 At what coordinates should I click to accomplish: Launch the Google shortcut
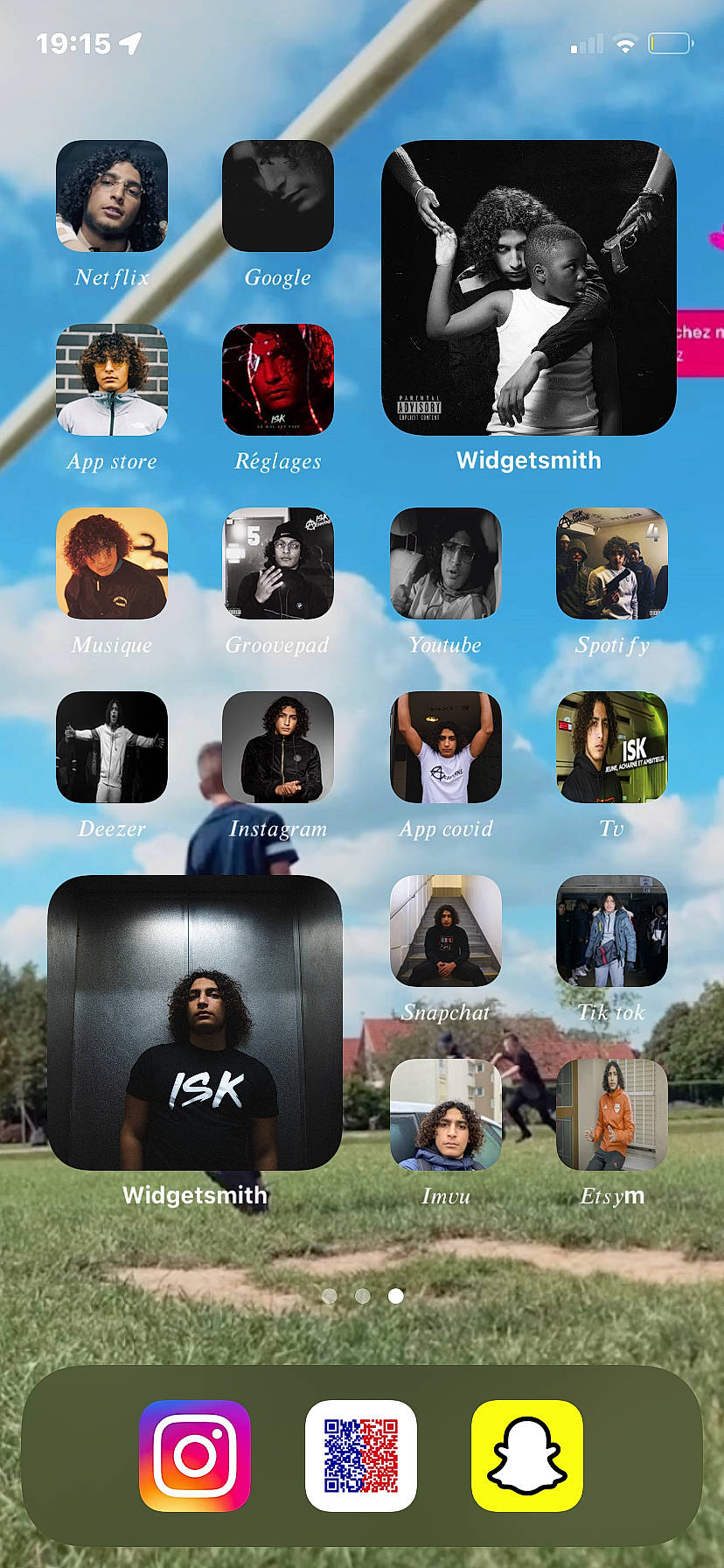(278, 196)
